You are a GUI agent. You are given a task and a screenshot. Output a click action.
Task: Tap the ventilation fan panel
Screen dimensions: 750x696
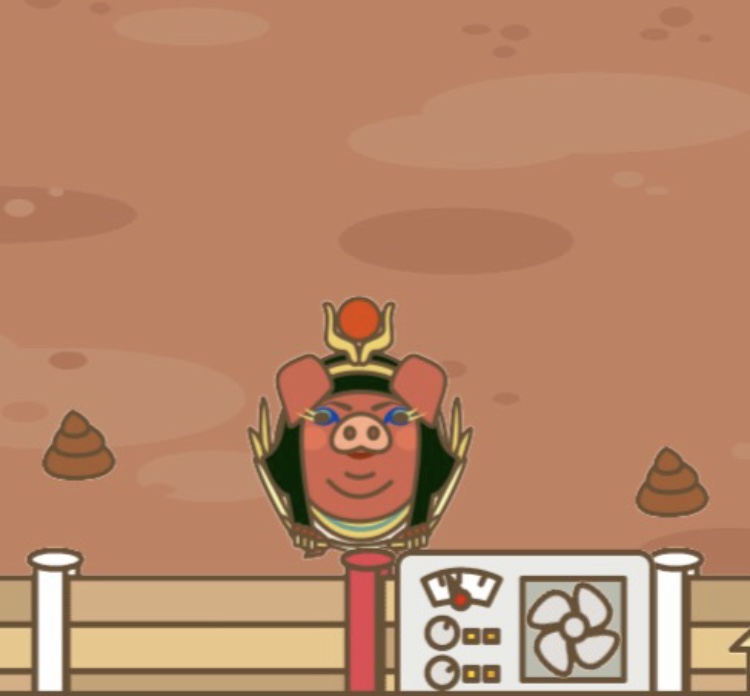(573, 627)
